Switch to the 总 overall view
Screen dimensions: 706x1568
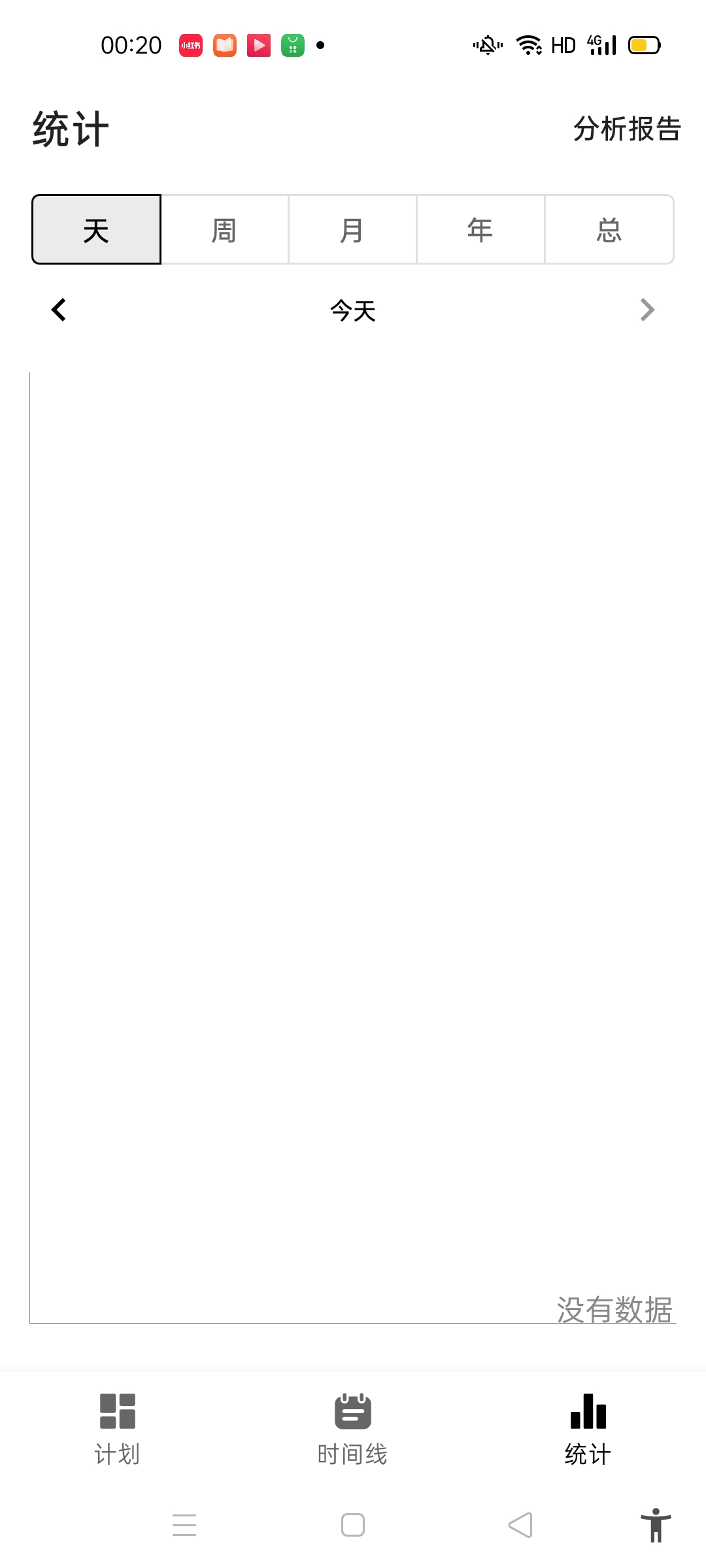click(x=609, y=230)
